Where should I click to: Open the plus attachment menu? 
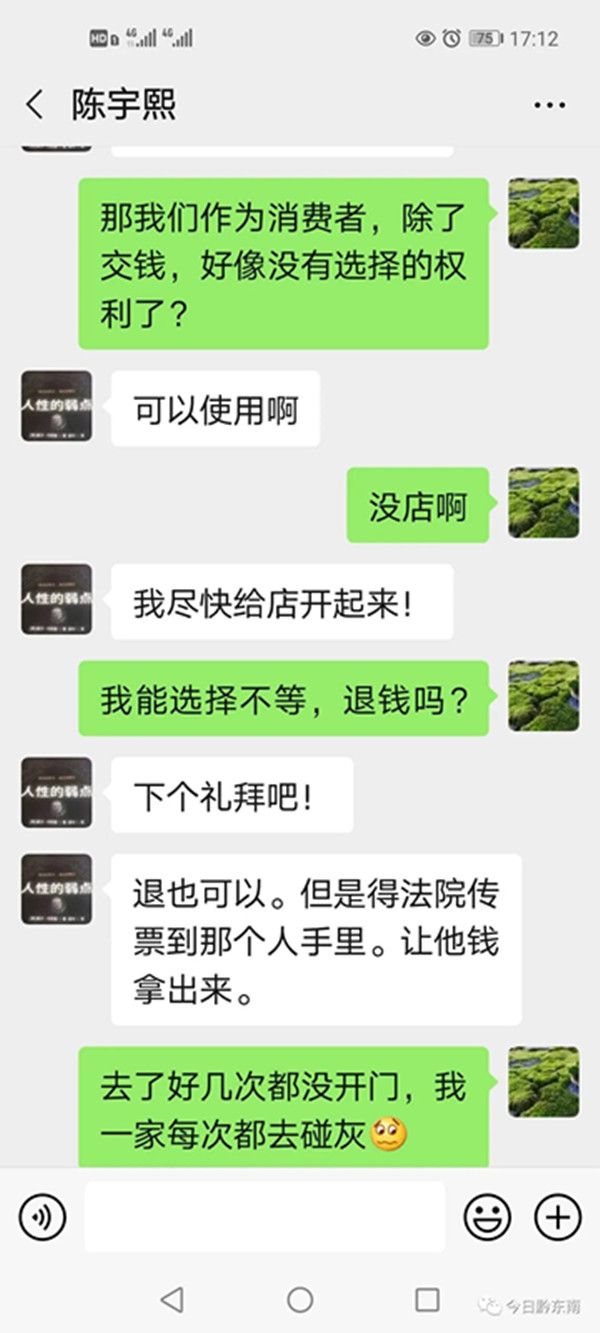pyautogui.click(x=558, y=1217)
